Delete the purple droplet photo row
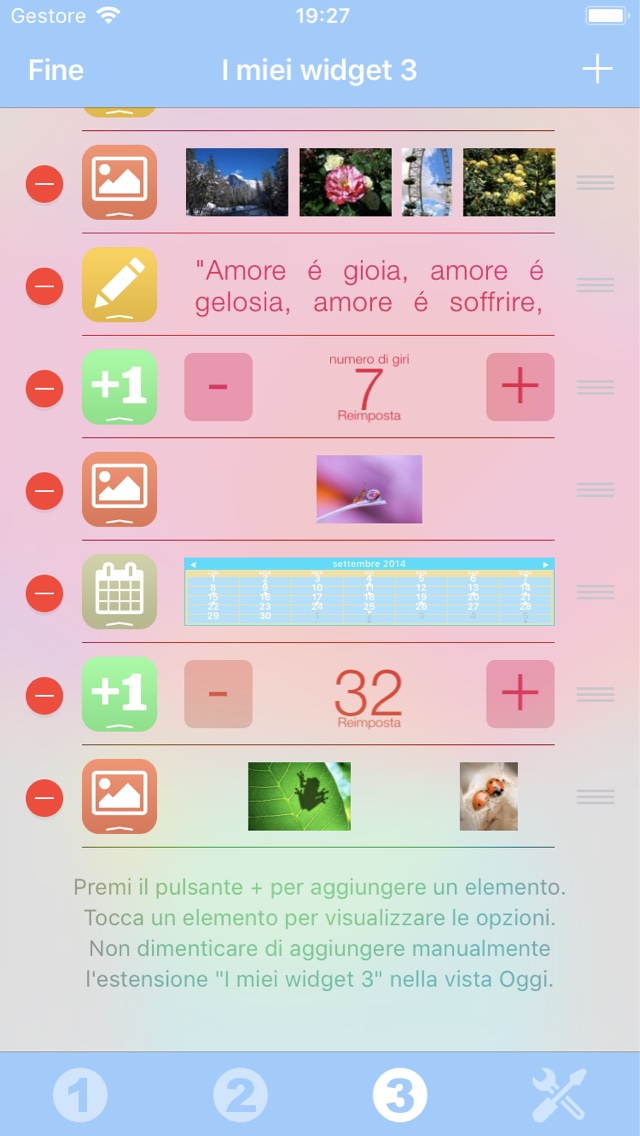Screen dimensions: 640x1136 pos(44,490)
